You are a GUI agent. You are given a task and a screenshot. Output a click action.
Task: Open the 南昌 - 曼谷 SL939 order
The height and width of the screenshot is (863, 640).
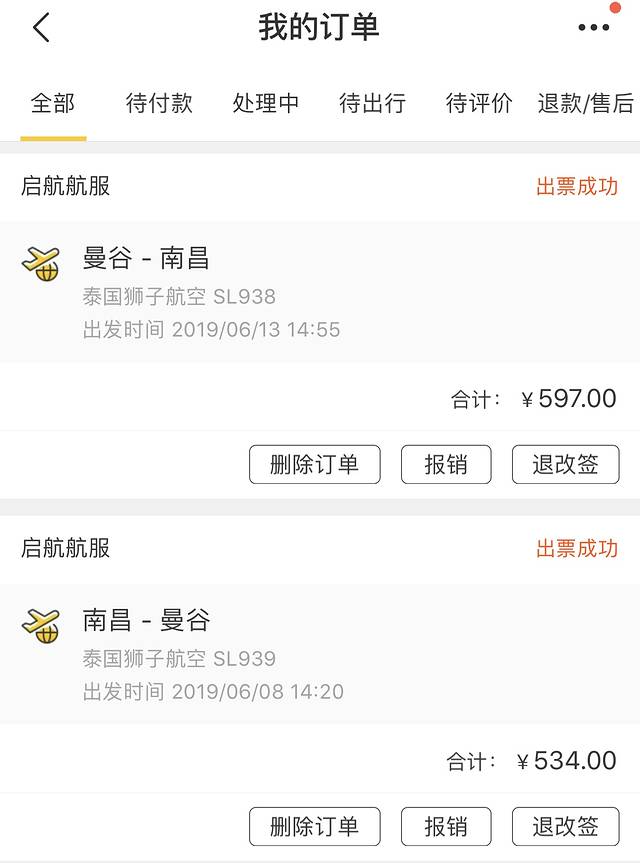point(320,654)
